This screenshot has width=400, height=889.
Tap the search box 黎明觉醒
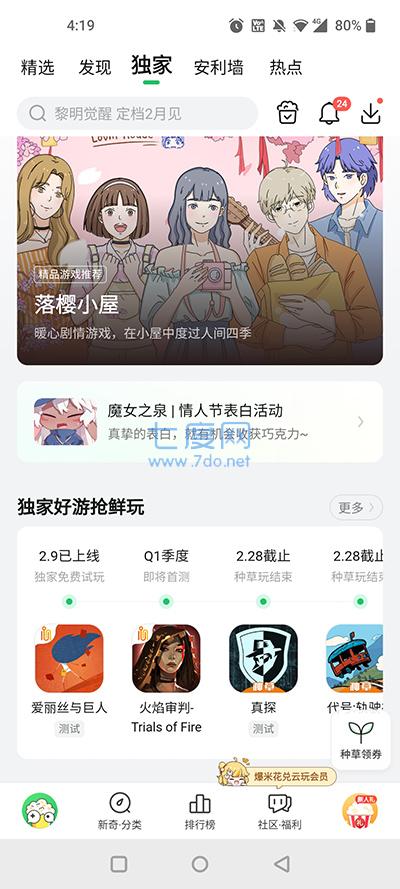[x=137, y=113]
